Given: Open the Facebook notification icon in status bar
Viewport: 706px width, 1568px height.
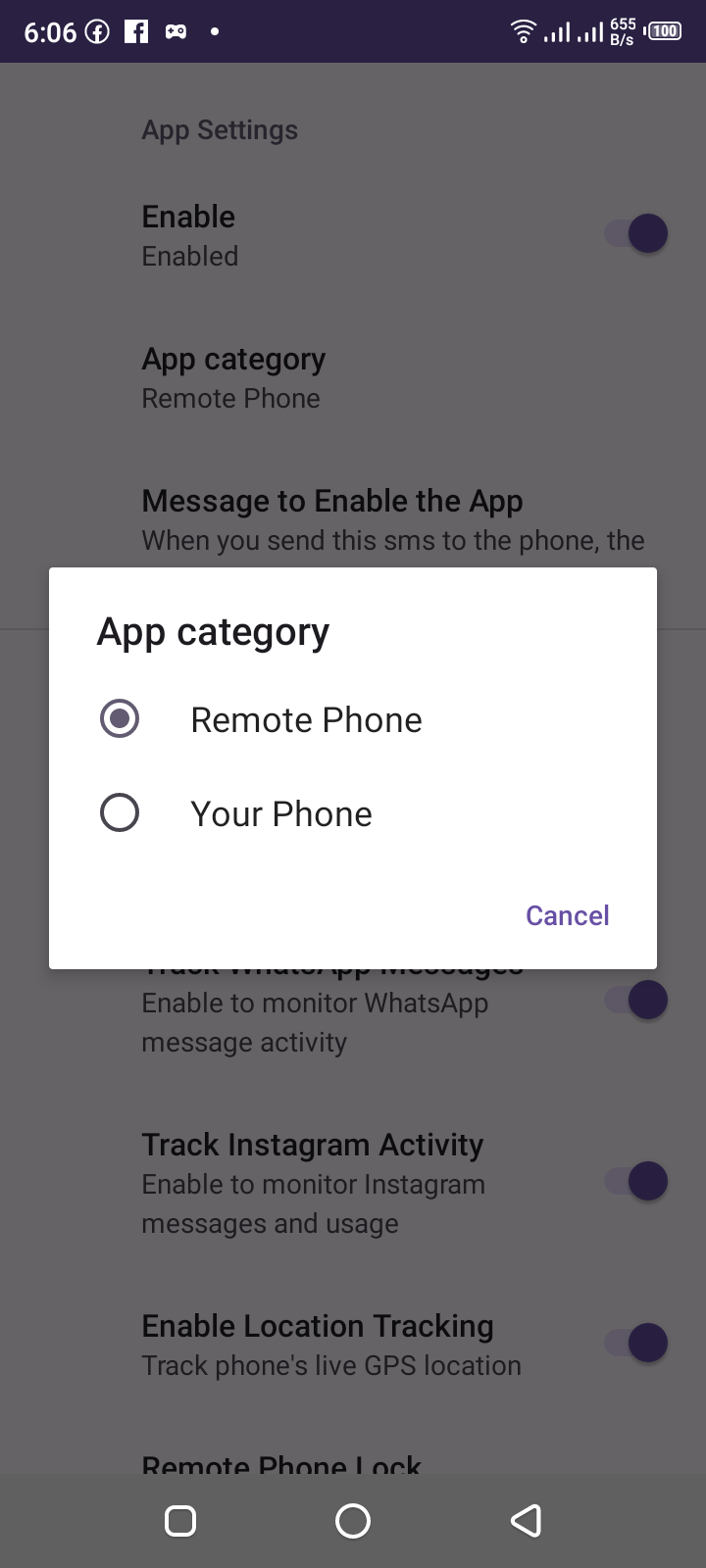Looking at the screenshot, I should tap(136, 30).
